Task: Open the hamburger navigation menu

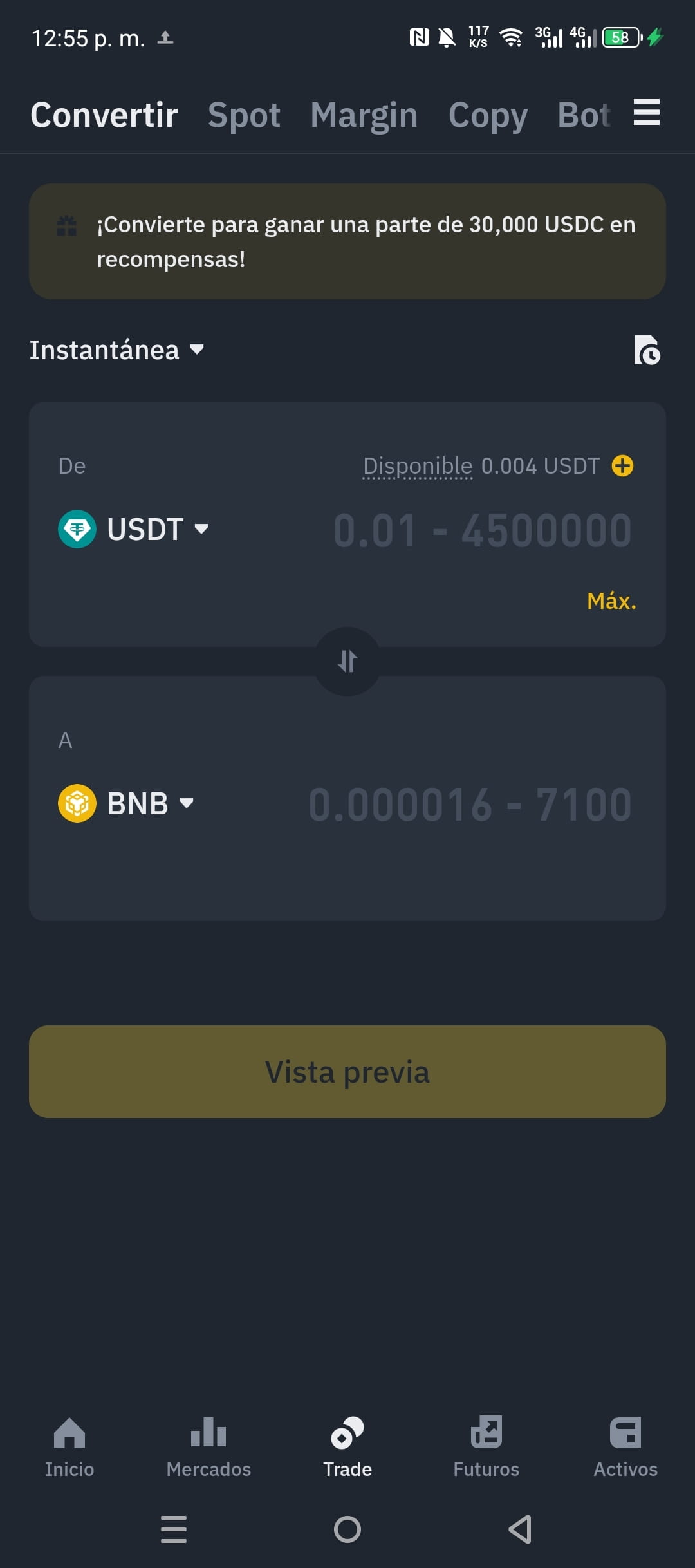Action: [646, 113]
